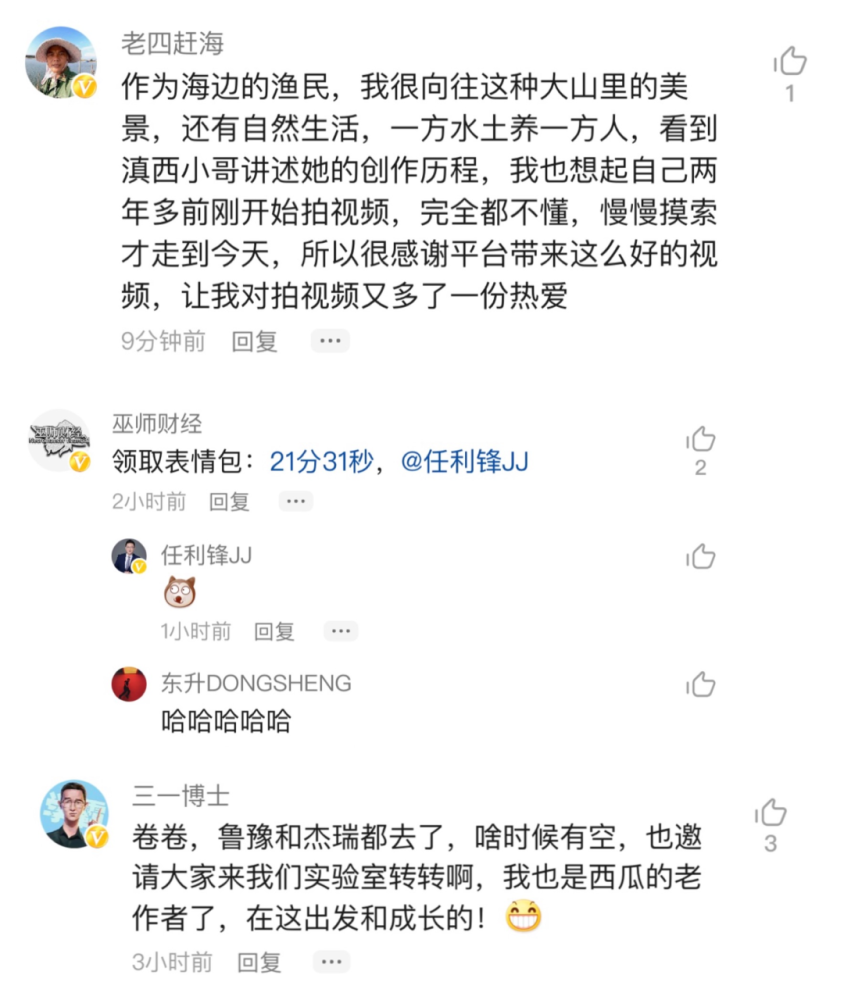844x1000 pixels.
Task: Reply to 三一博士's comment
Action: pos(258,962)
